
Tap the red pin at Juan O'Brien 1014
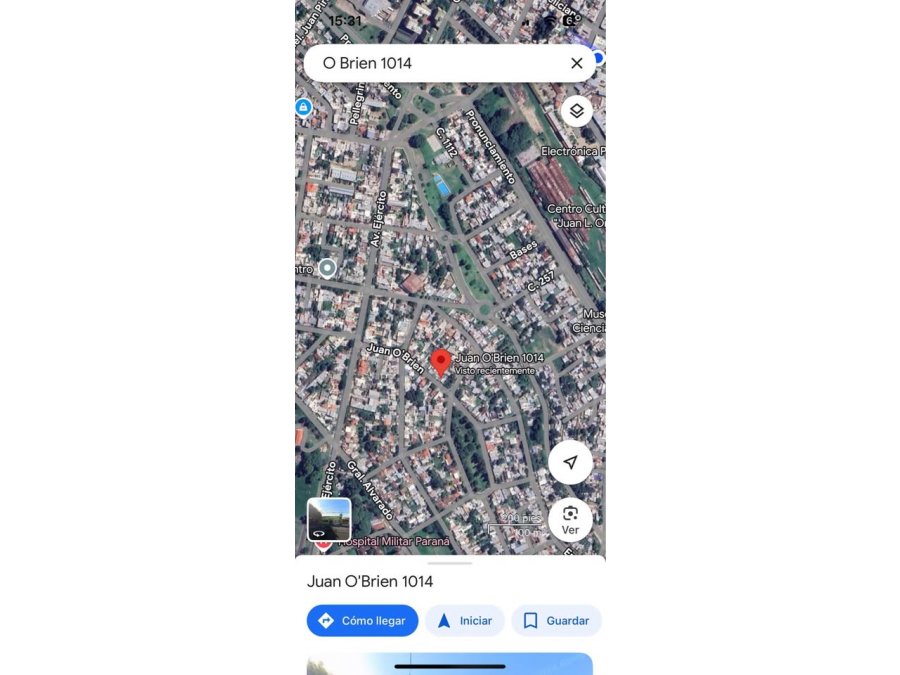[440, 361]
